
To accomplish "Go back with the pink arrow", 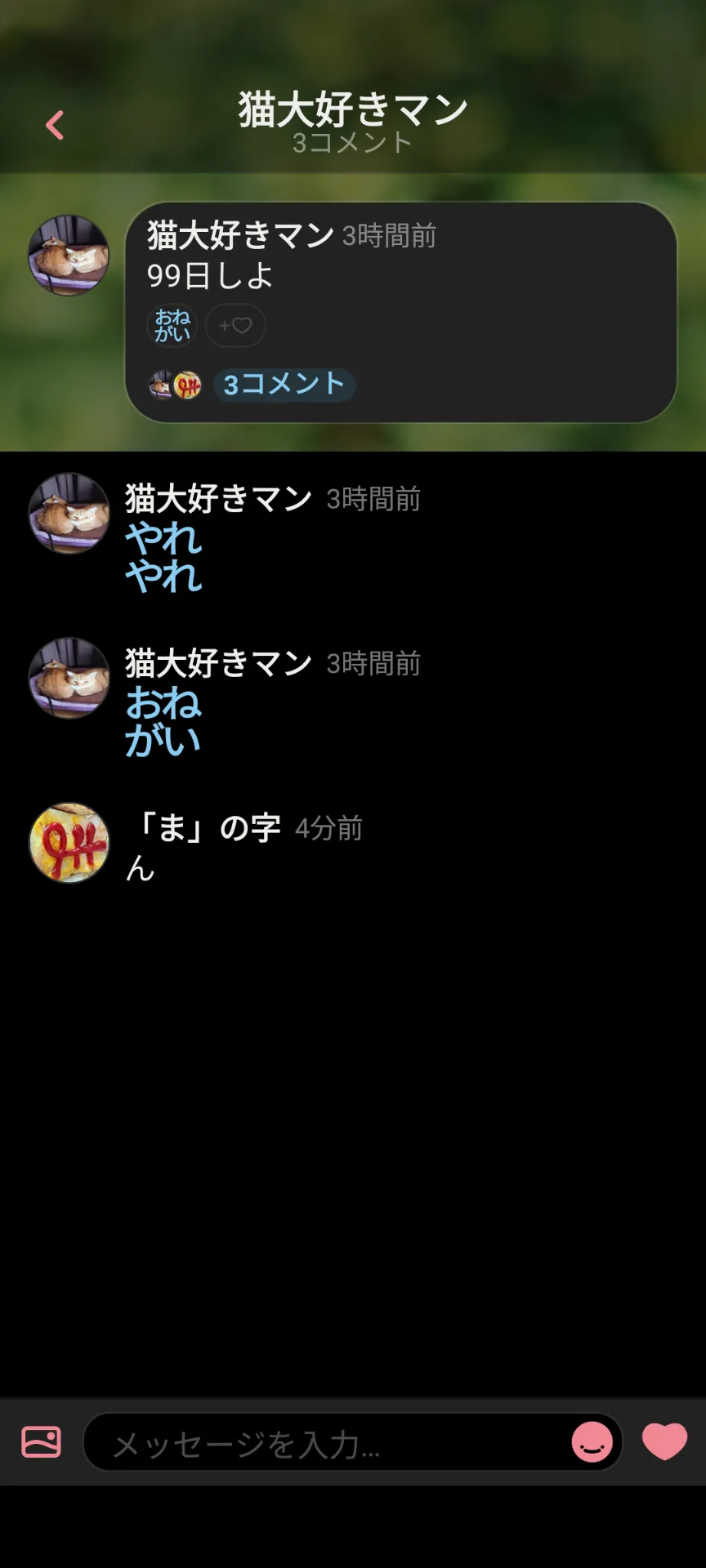I will [55, 125].
